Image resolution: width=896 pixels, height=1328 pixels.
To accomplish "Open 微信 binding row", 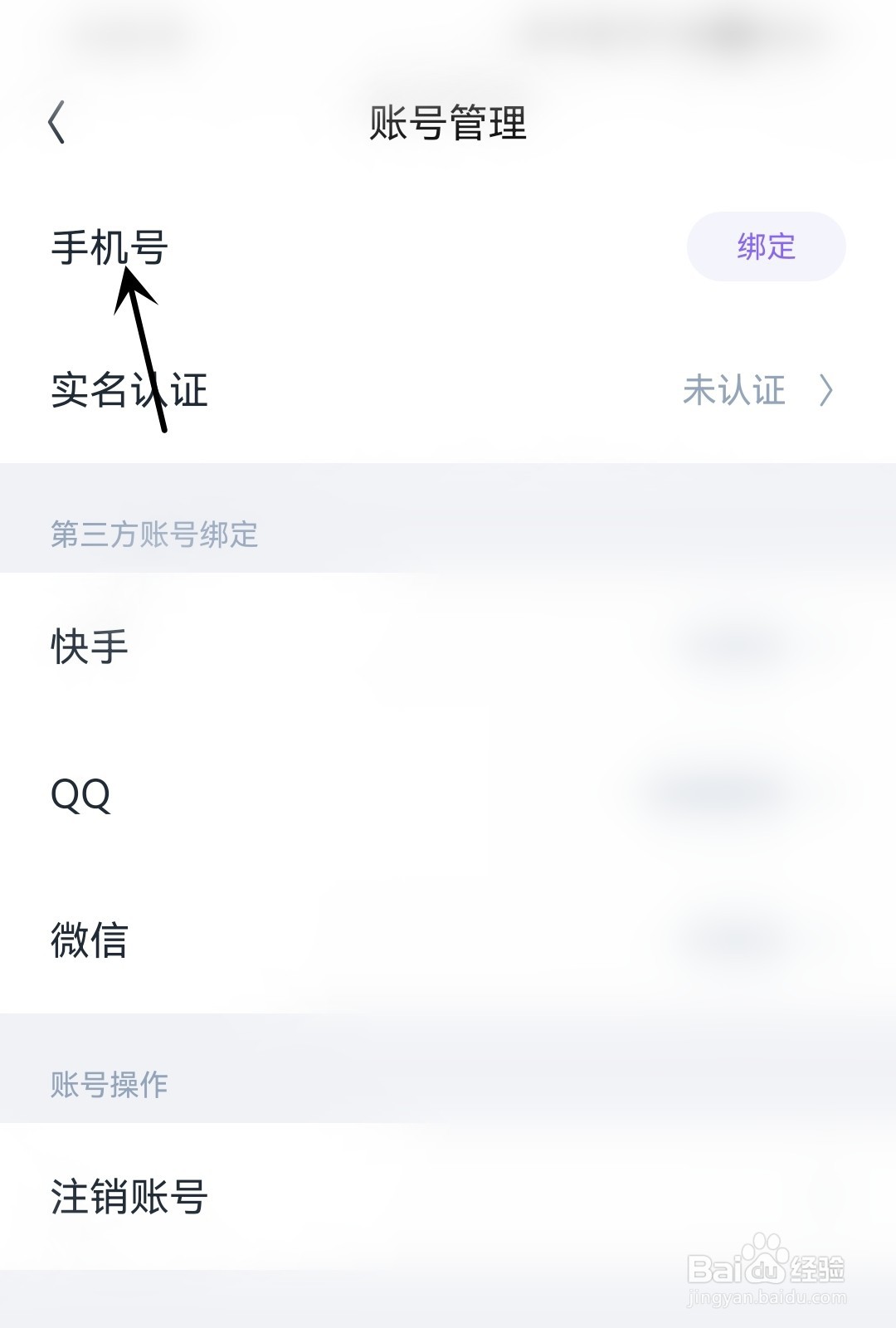I will tap(448, 940).
